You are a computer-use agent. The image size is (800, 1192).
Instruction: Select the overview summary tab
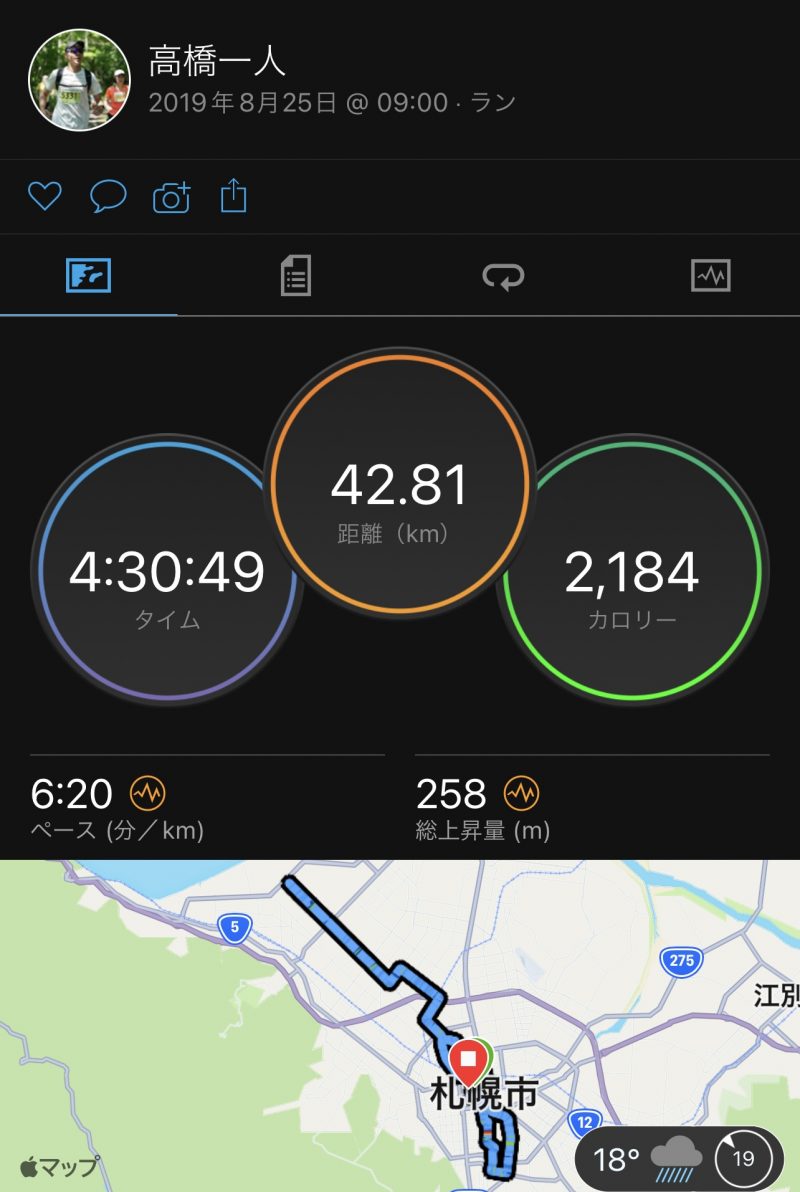click(x=88, y=275)
